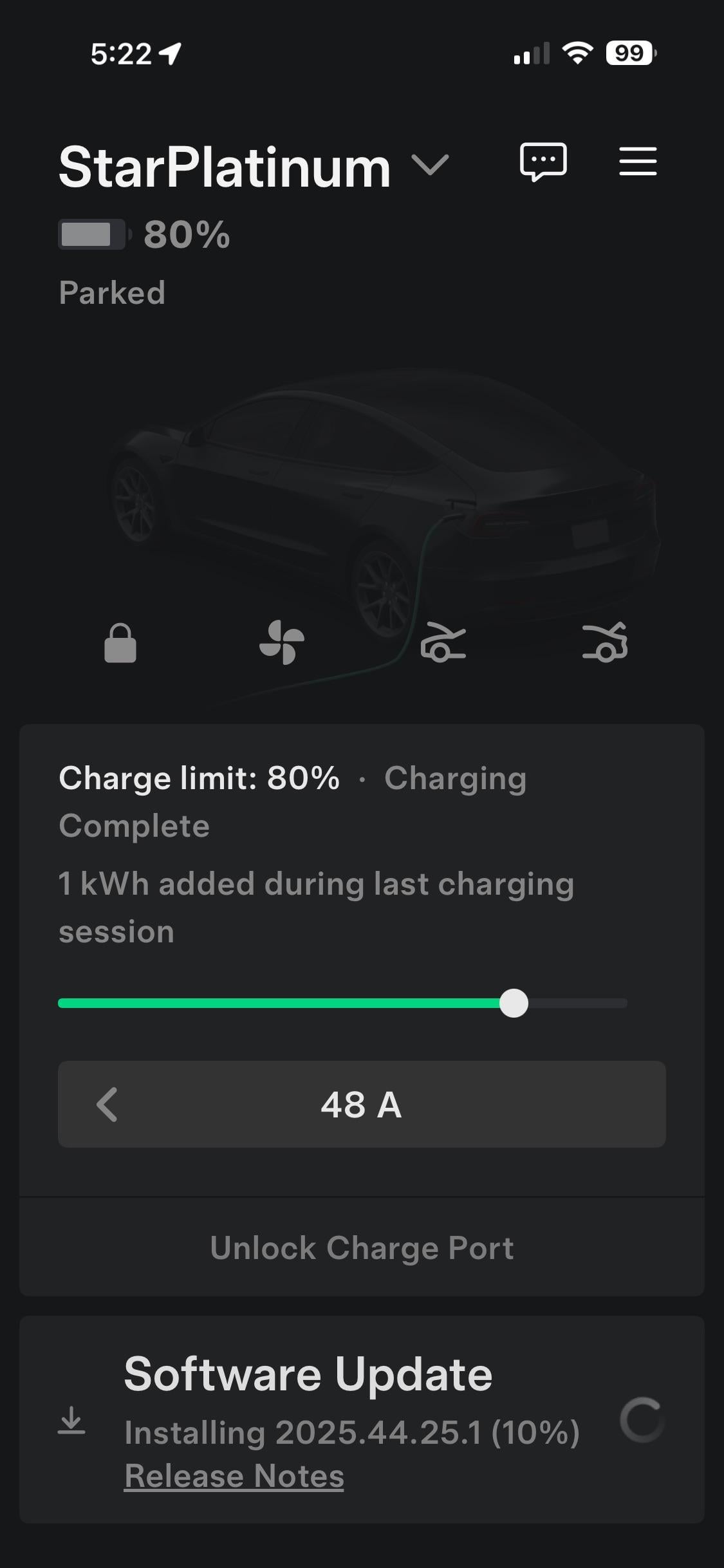Turn on climate fan control
724x1568 pixels.
coord(281,642)
